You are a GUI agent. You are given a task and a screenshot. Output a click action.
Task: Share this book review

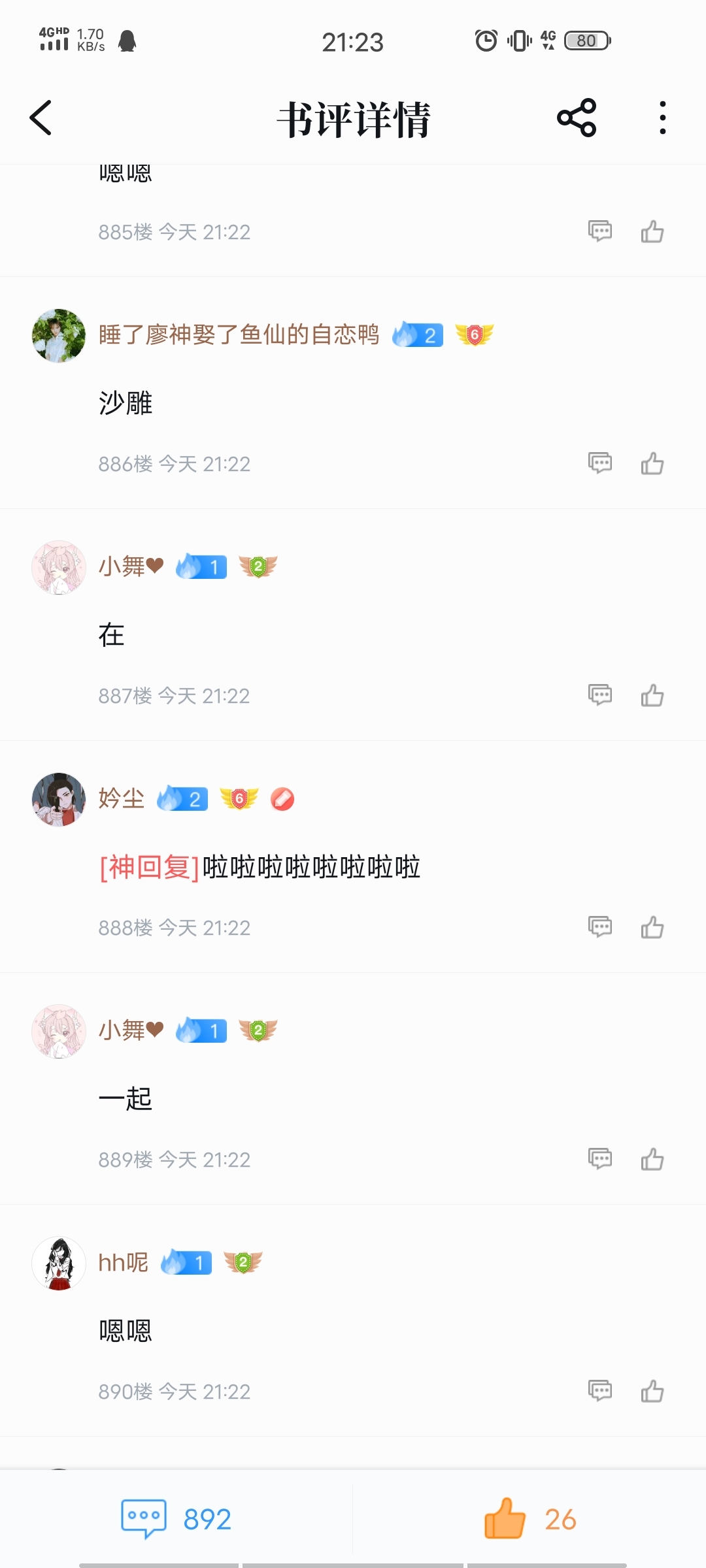(577, 118)
